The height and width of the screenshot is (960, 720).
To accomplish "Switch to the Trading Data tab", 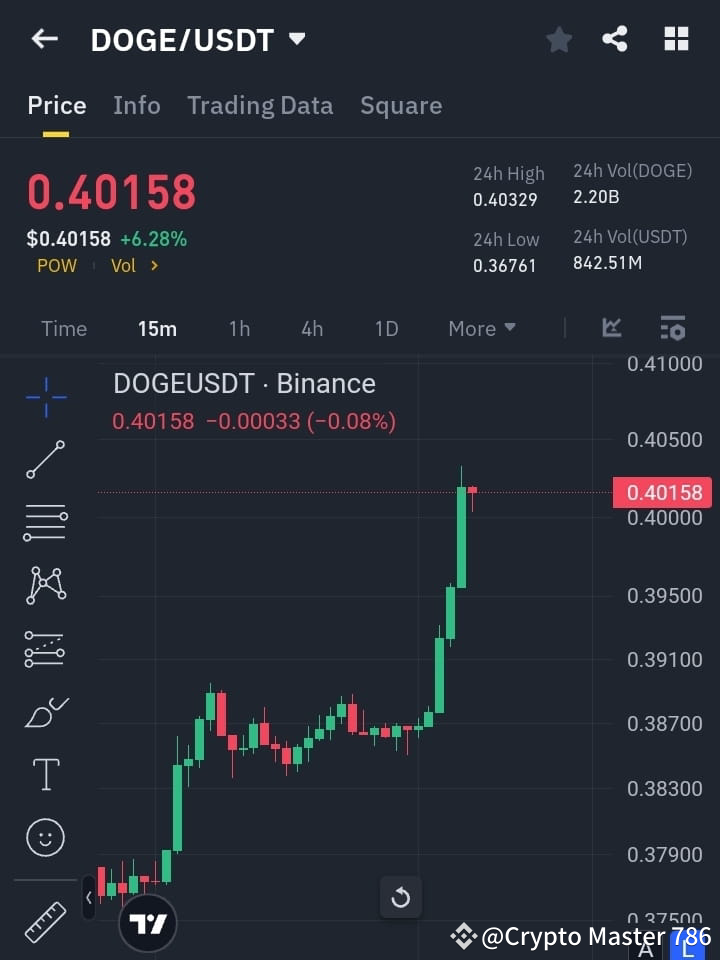I will (x=260, y=105).
